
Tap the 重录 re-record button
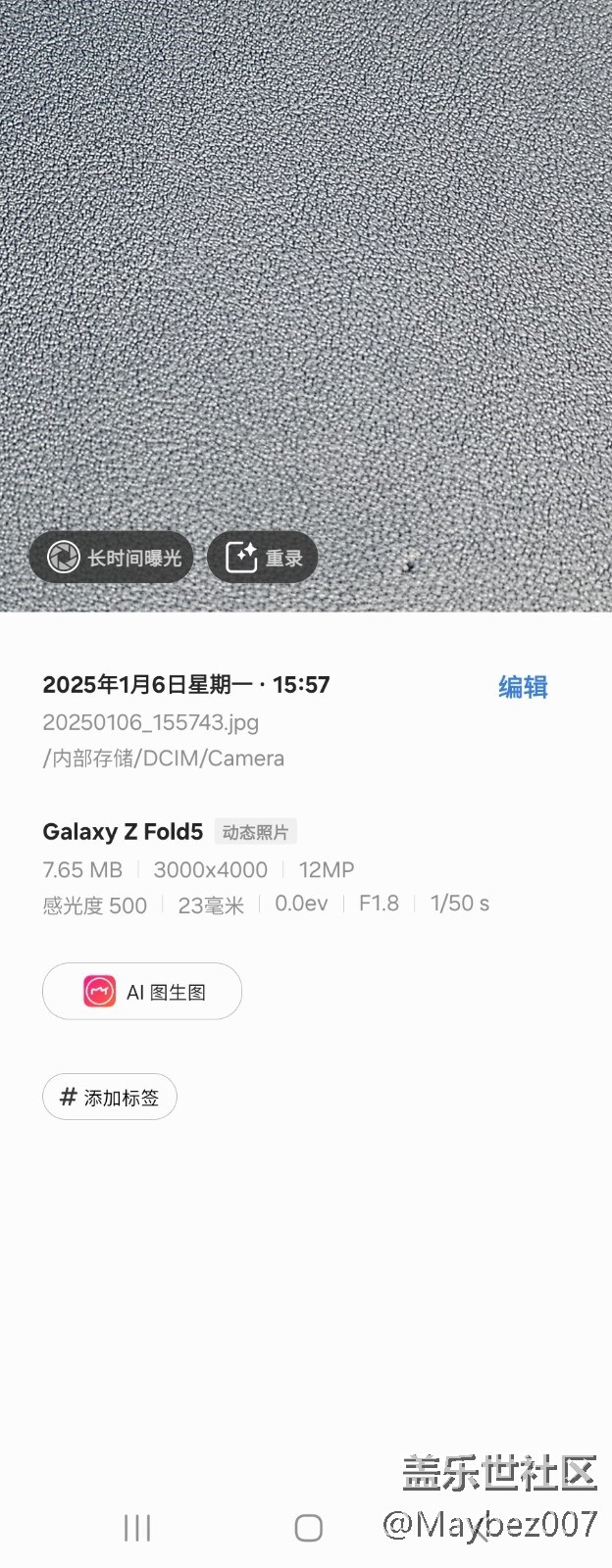coord(263,558)
